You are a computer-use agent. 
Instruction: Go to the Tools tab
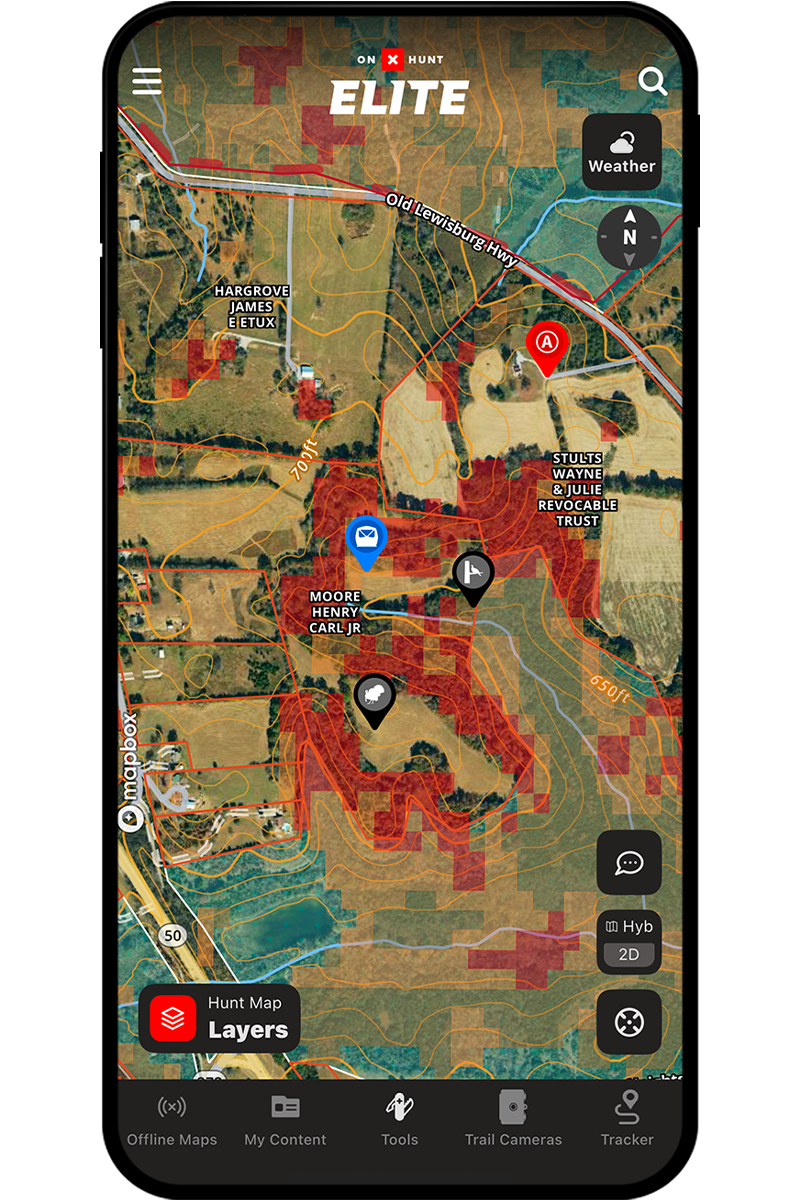(x=399, y=1119)
